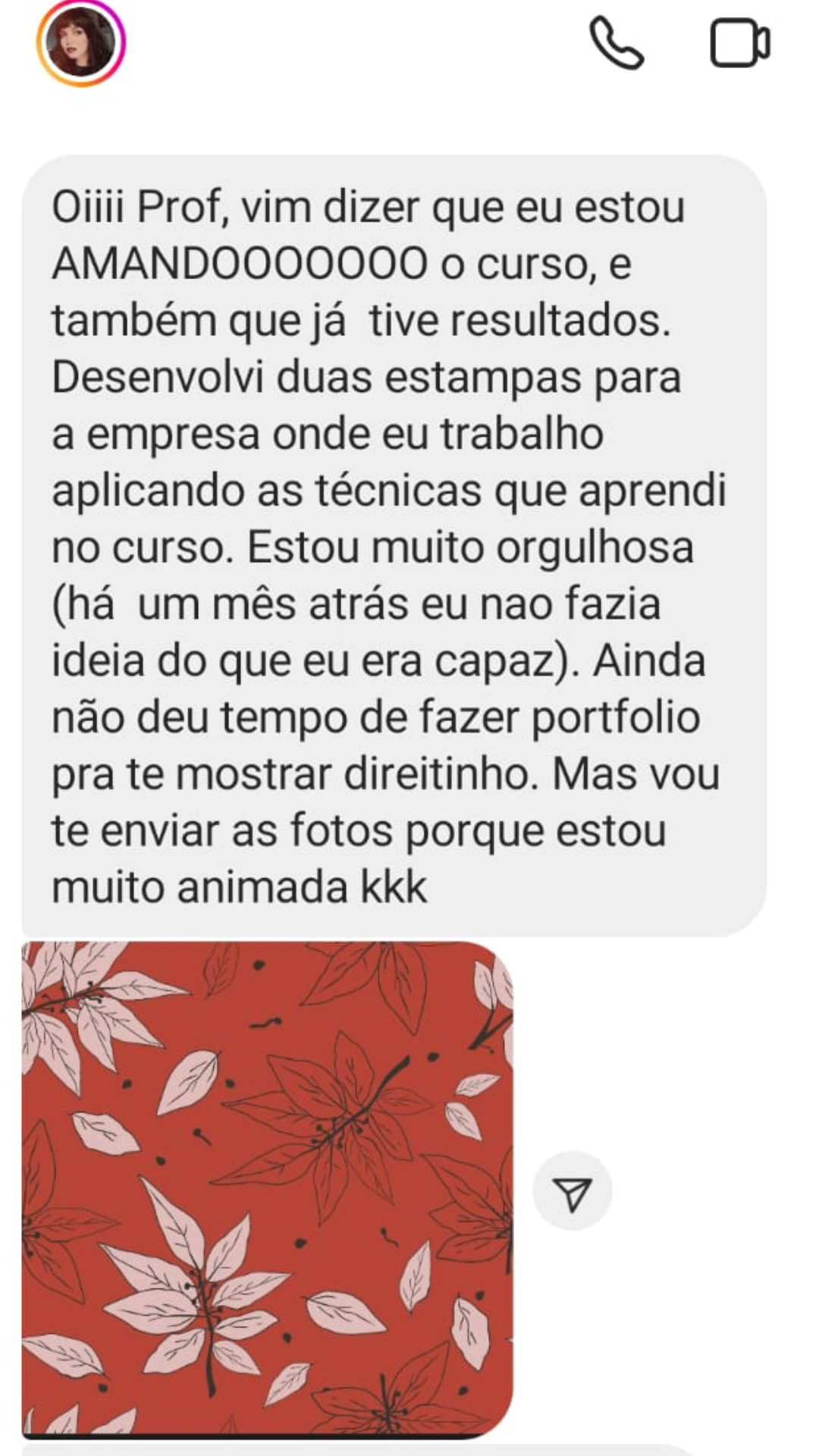
Task: Share the image via the forward icon
Action: 573,1191
